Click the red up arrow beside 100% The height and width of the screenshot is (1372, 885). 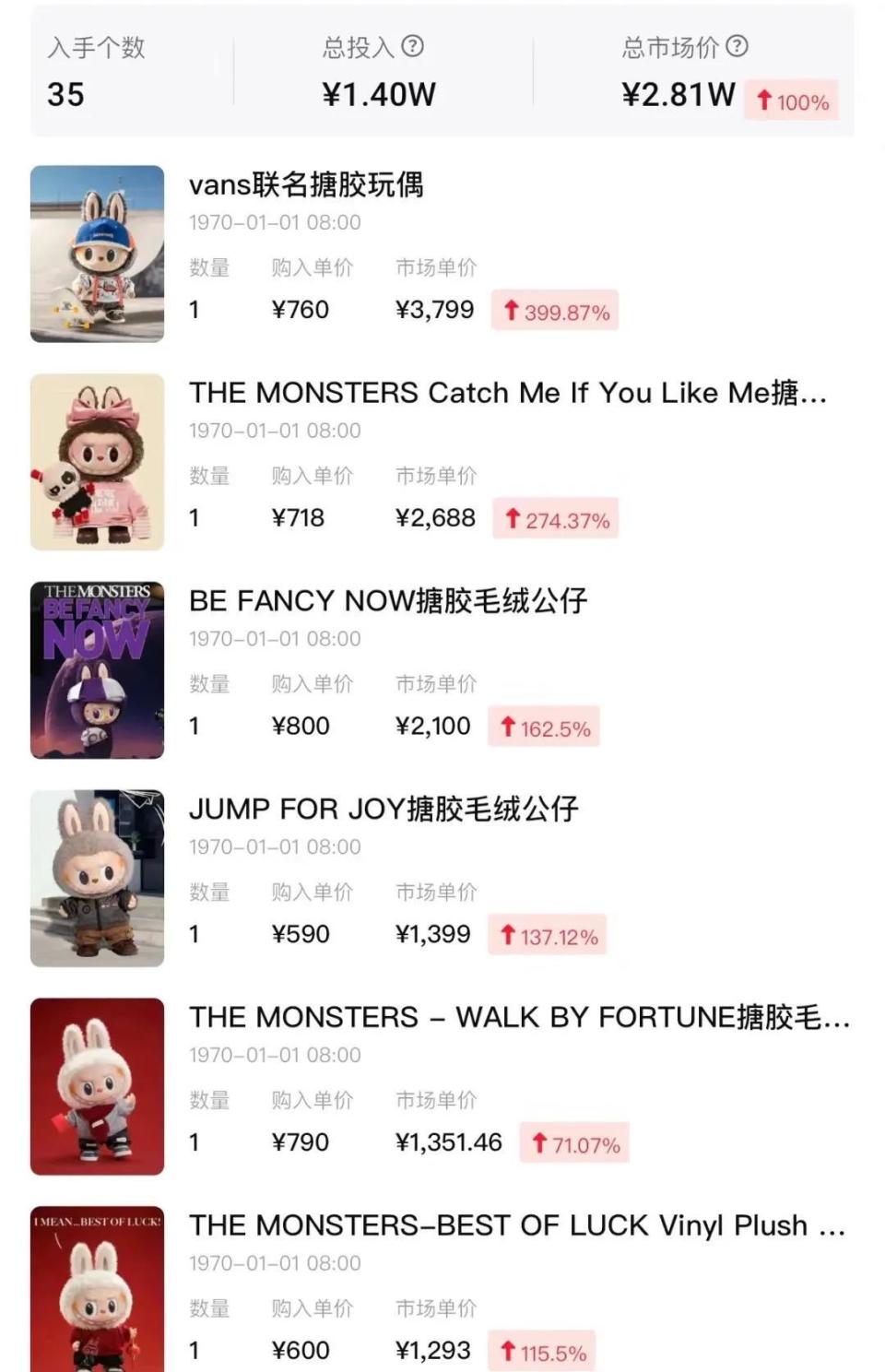(765, 100)
